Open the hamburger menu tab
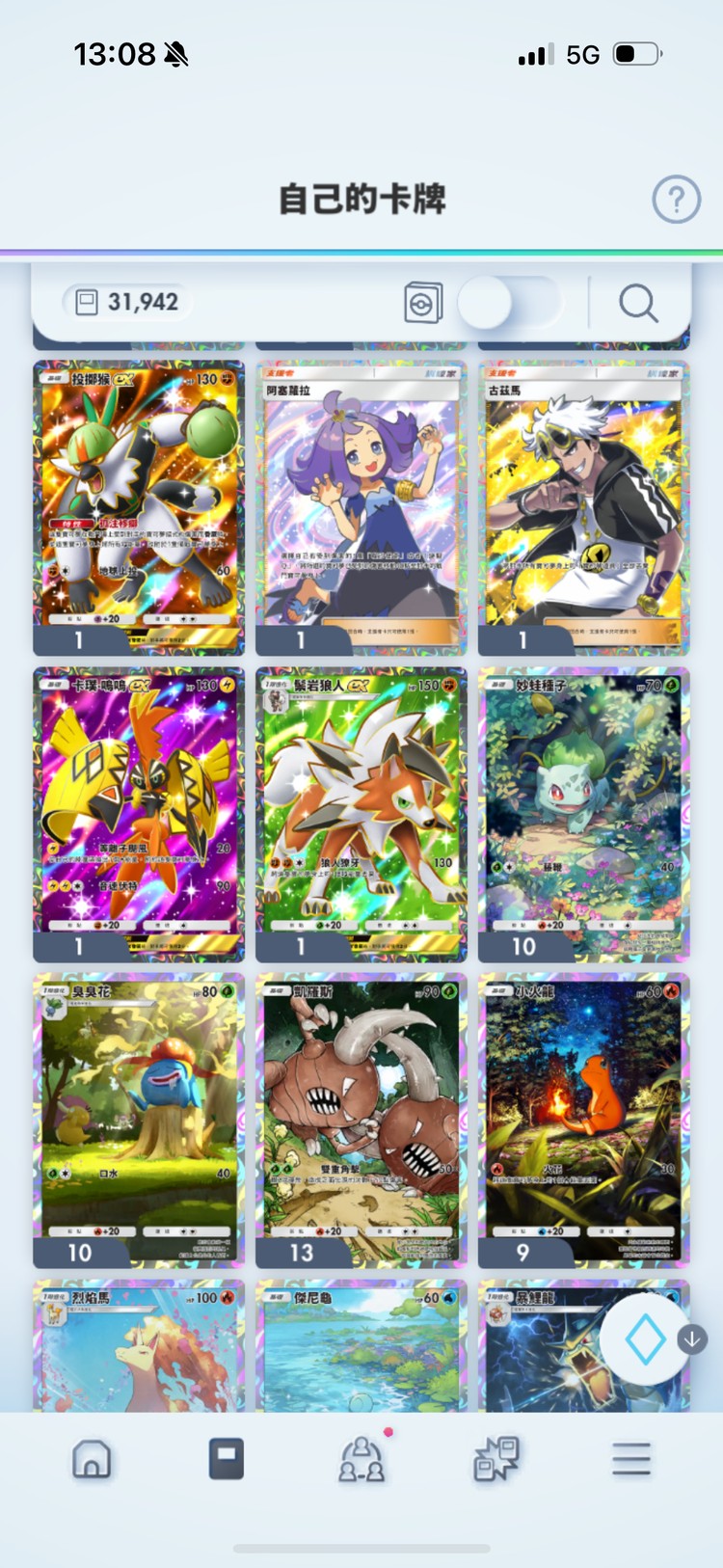Image resolution: width=723 pixels, height=1568 pixels. (x=631, y=1459)
